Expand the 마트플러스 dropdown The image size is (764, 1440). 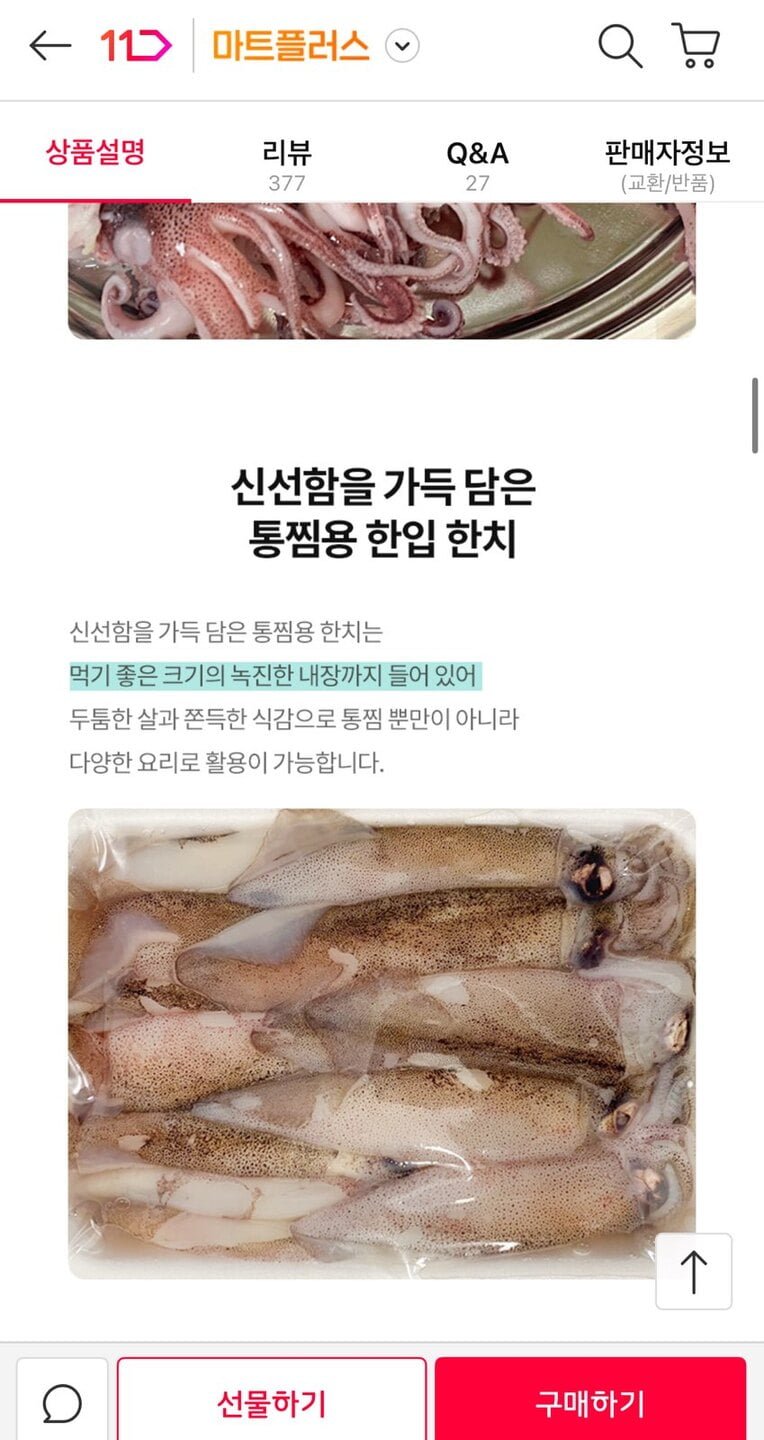click(402, 46)
